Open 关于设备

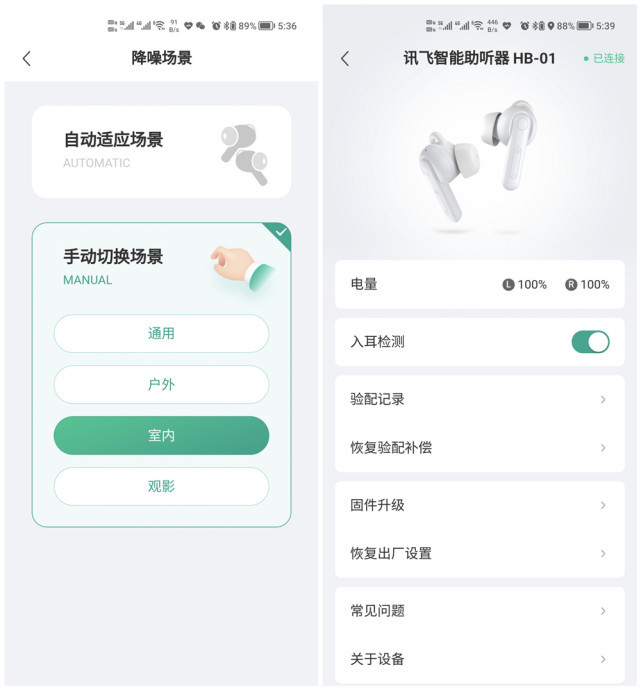tap(479, 659)
